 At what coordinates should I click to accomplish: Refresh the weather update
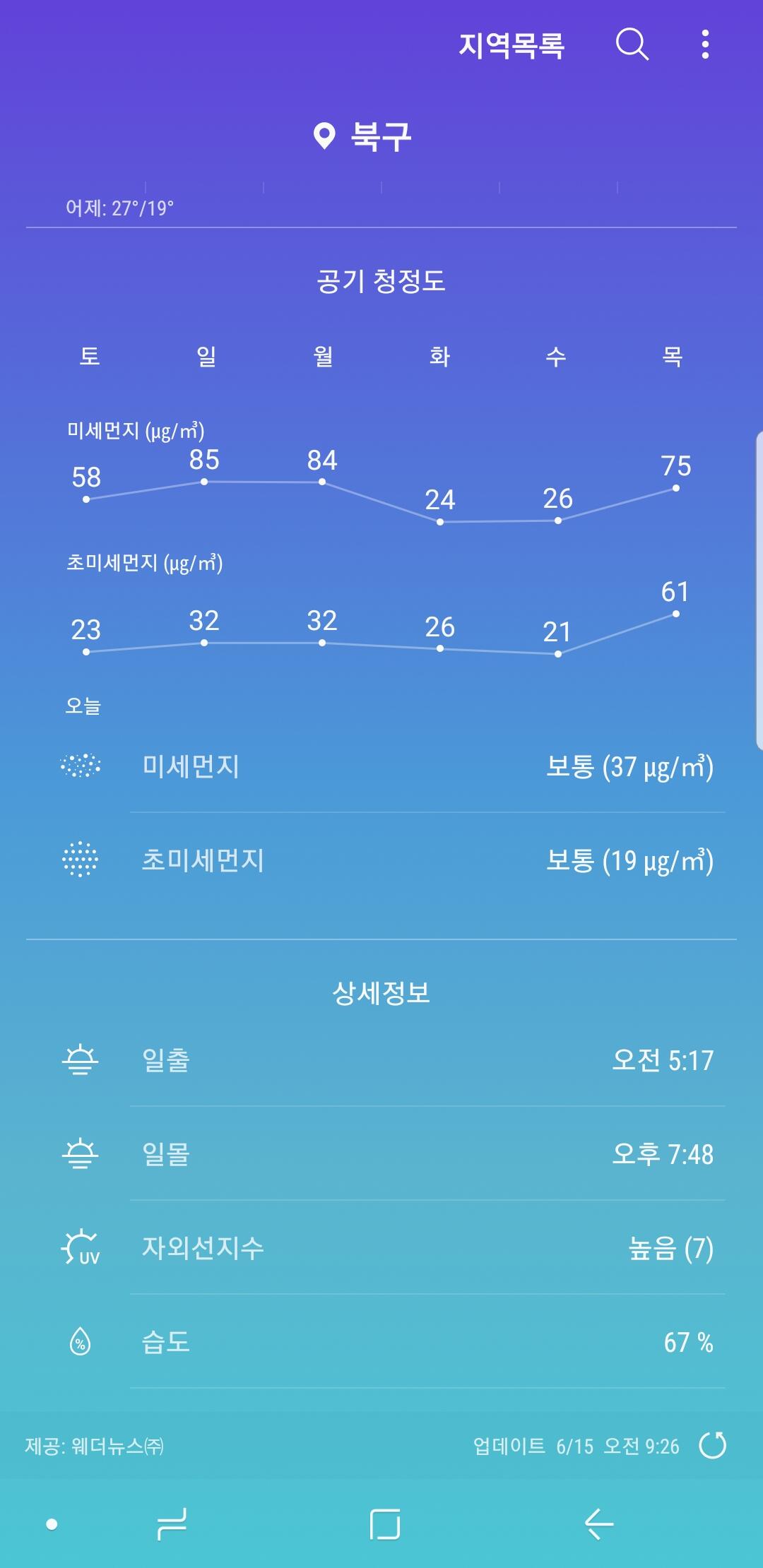click(x=712, y=1445)
